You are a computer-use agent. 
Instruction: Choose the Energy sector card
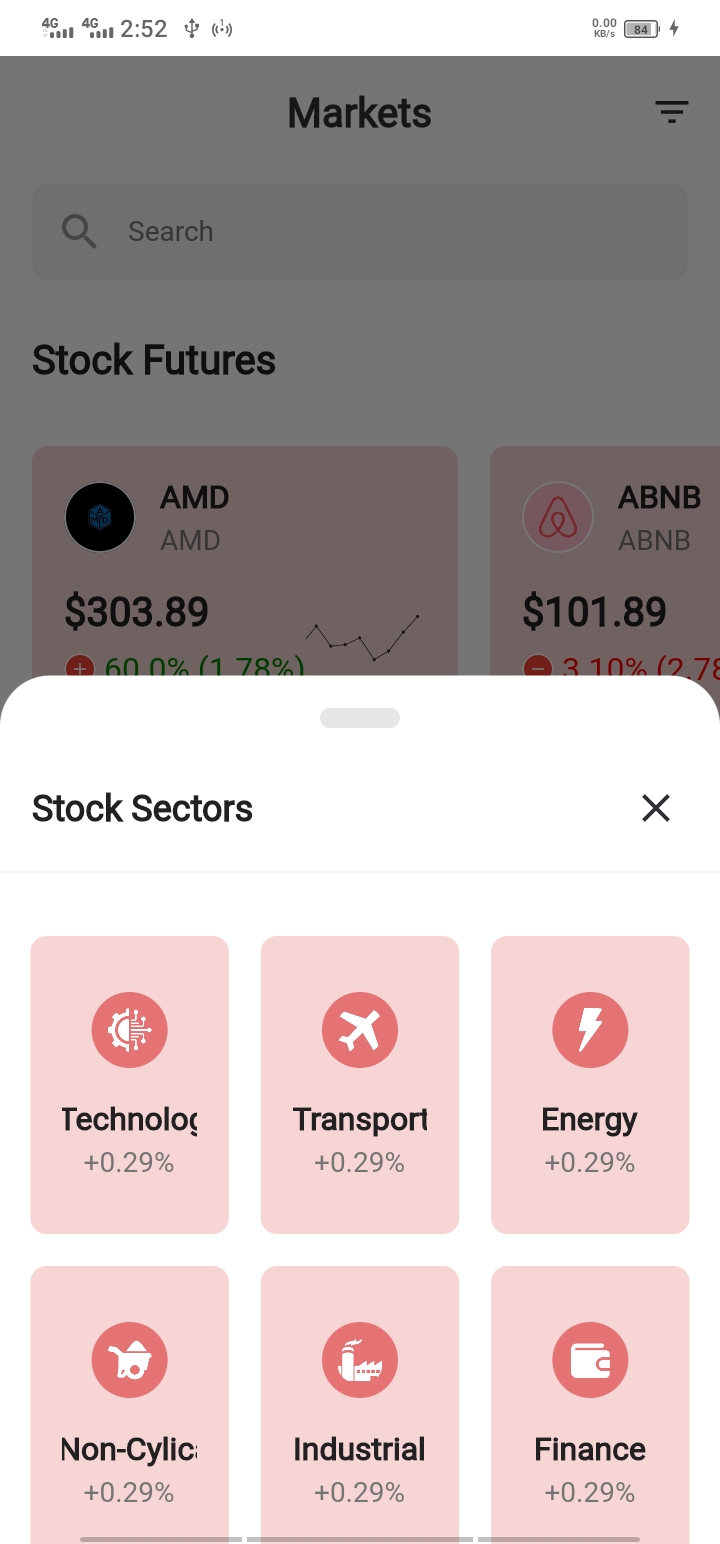click(x=590, y=1084)
